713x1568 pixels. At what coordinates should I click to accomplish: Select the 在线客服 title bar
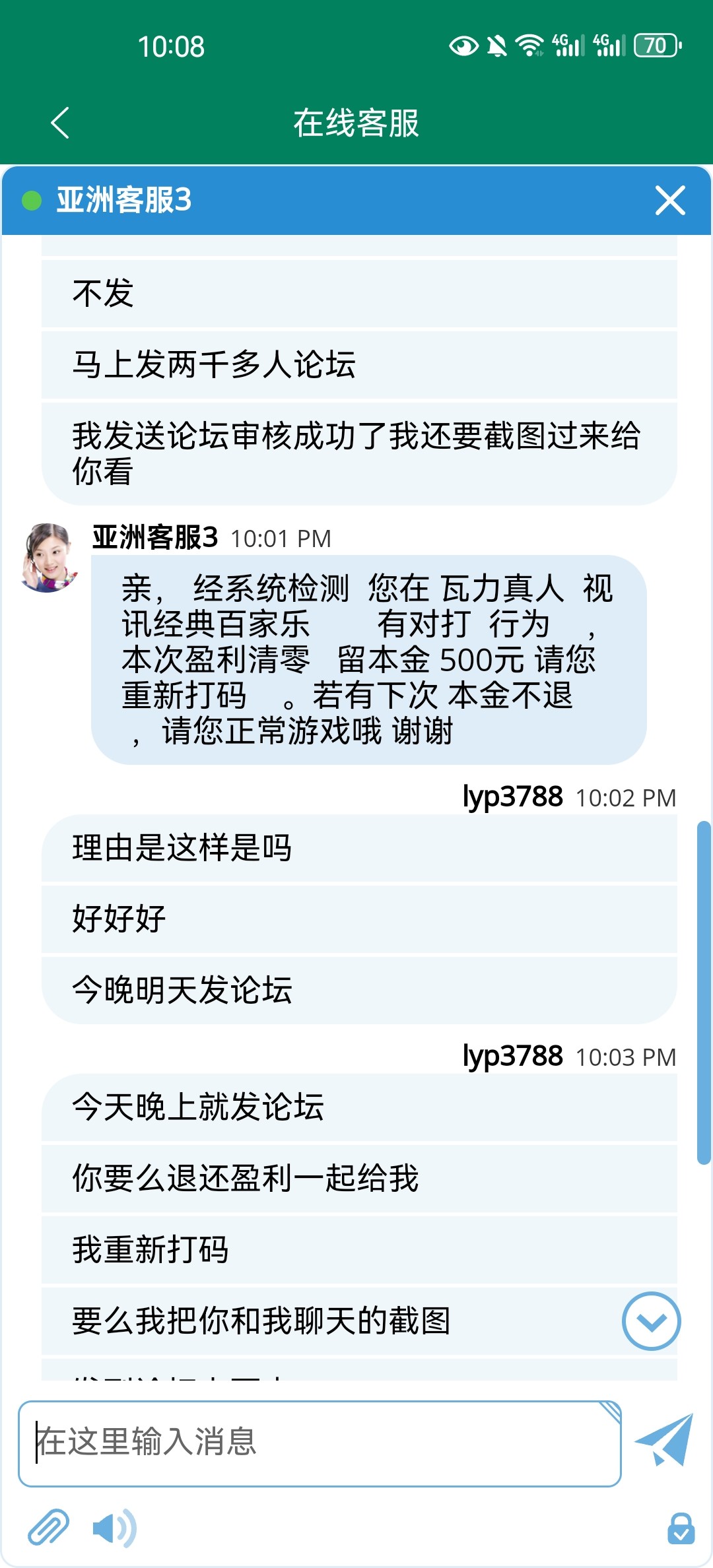[356, 123]
